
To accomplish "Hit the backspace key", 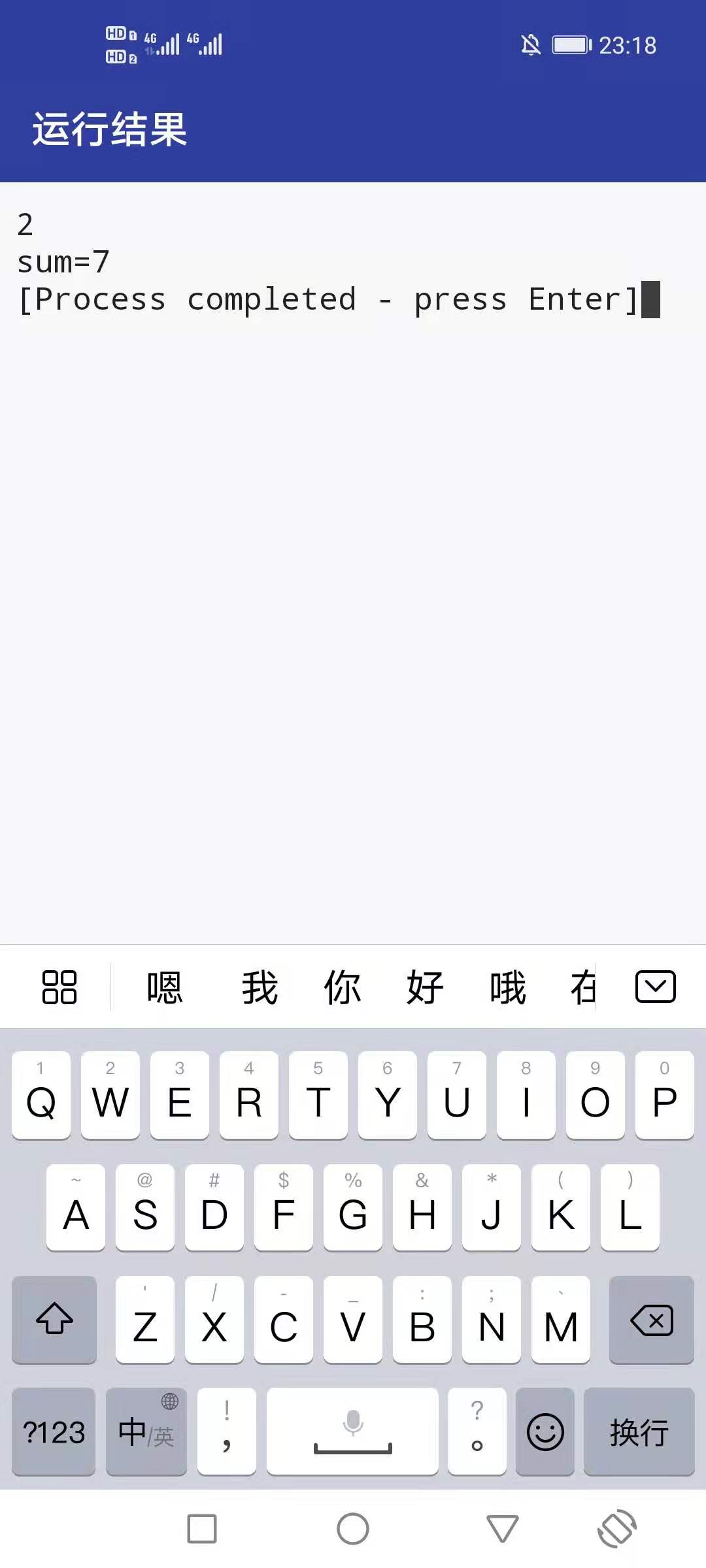I will [x=651, y=1319].
